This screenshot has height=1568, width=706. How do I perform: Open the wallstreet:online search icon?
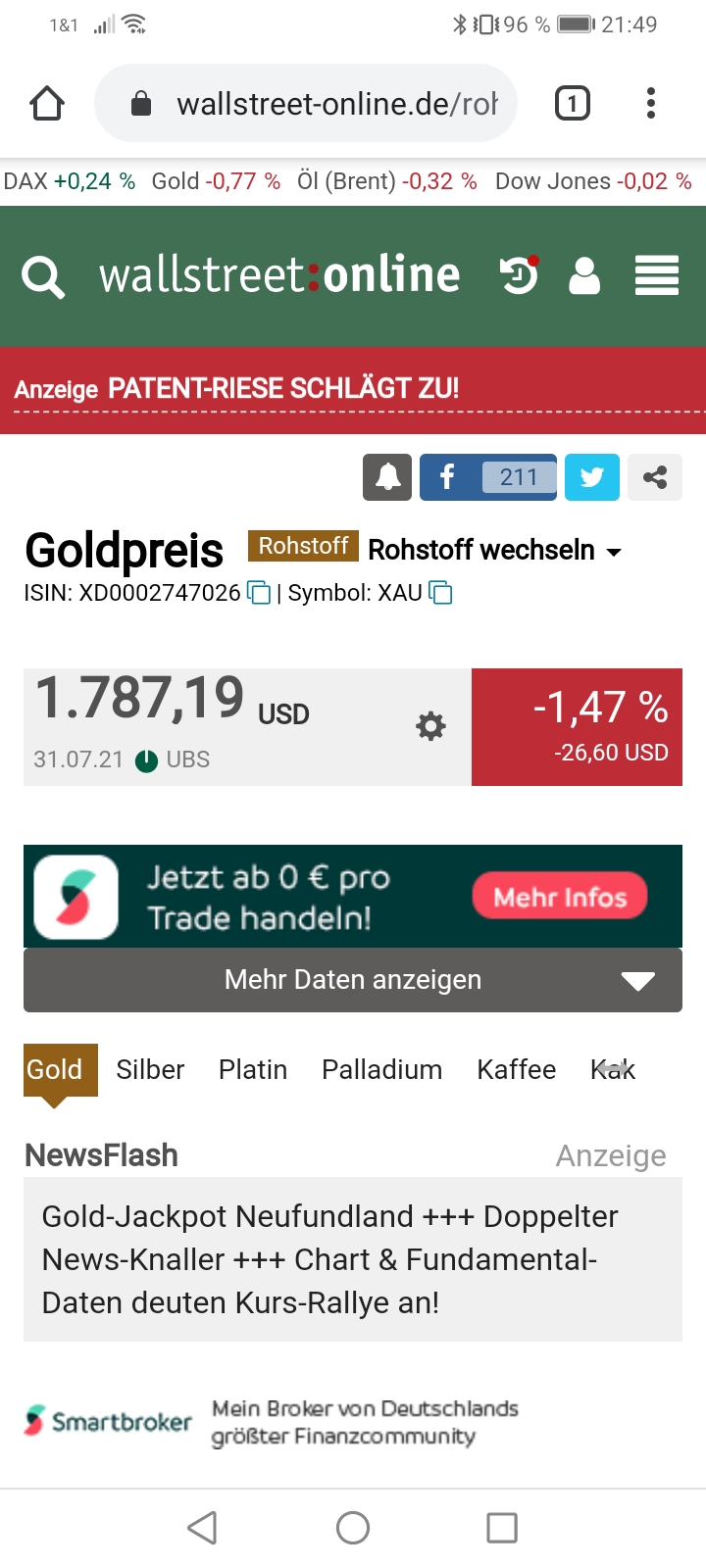[43, 275]
